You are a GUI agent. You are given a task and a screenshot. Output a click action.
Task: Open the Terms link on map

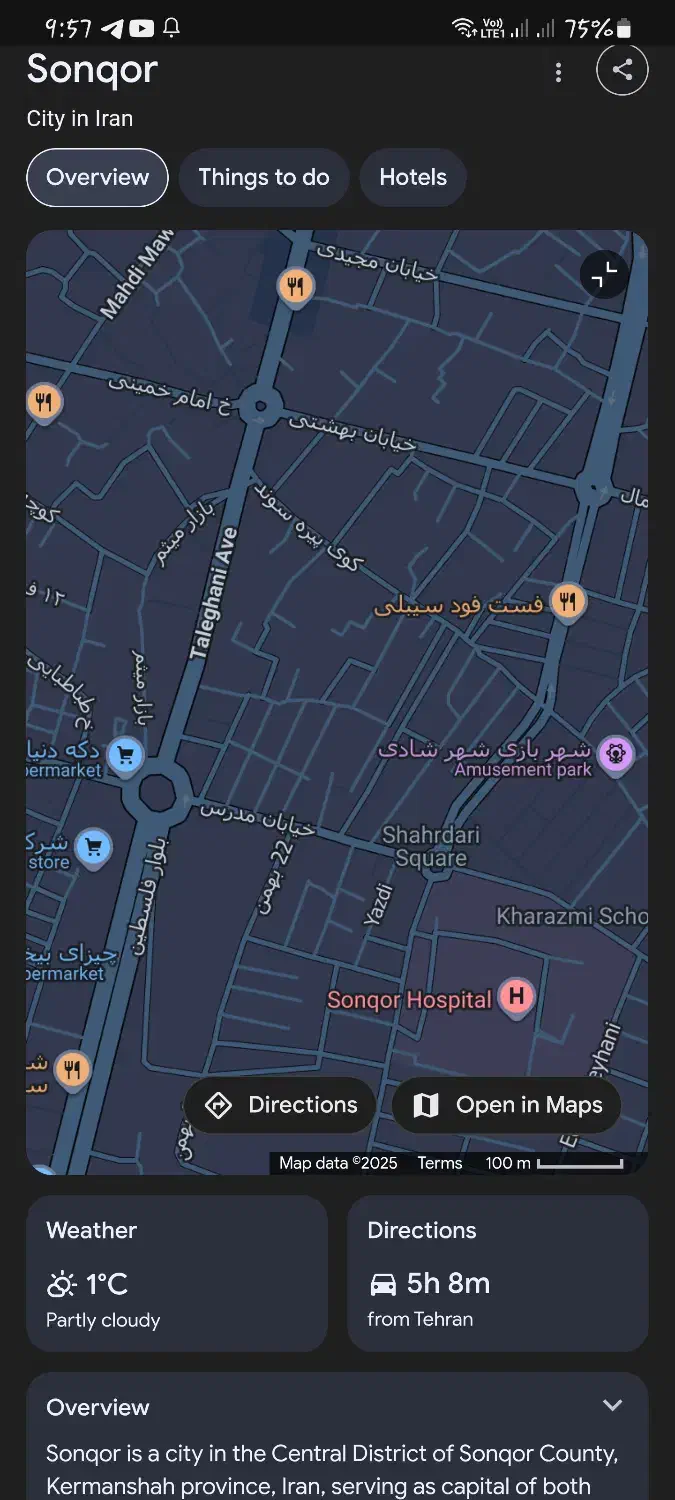(x=440, y=1163)
